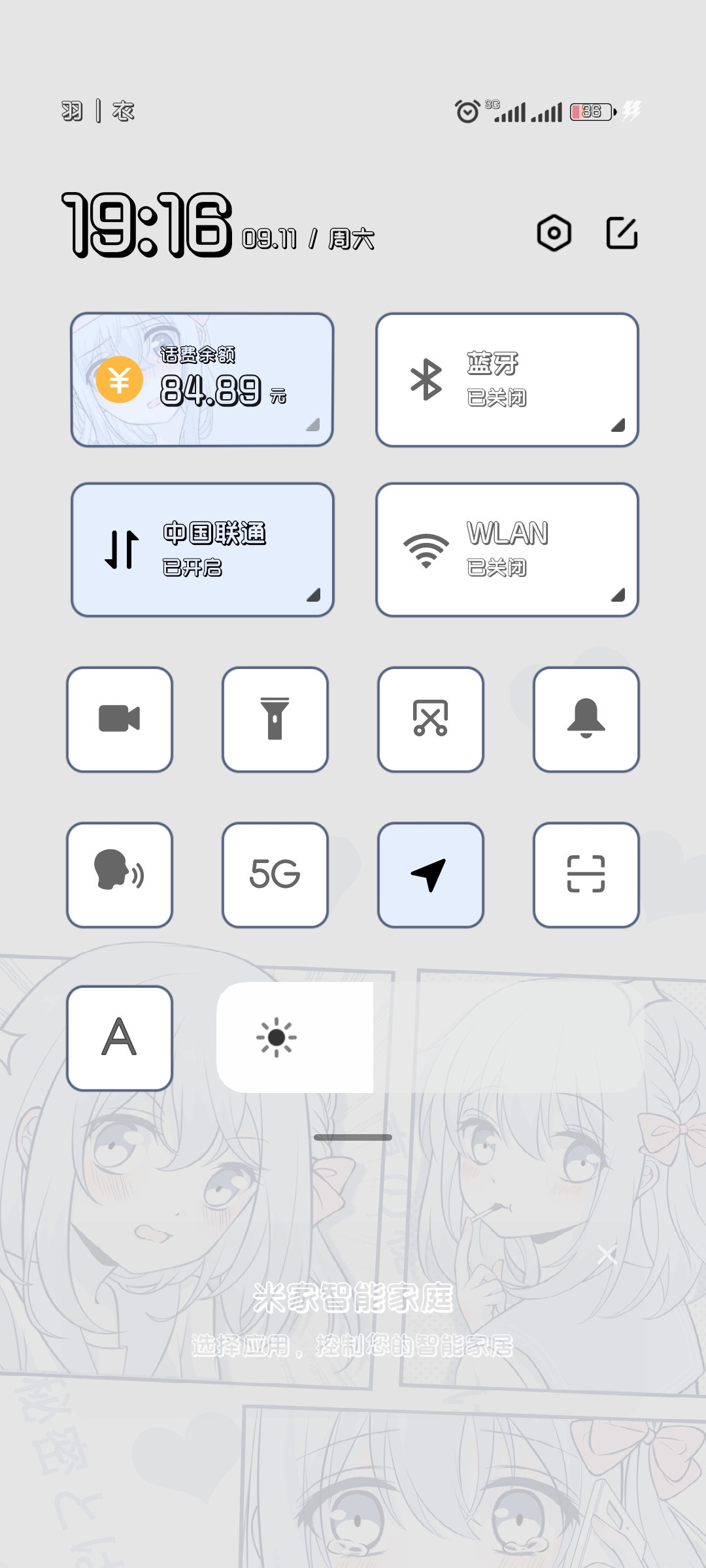Image resolution: width=706 pixels, height=1568 pixels.
Task: Toggle auto brightness with the A tile
Action: coord(120,1038)
